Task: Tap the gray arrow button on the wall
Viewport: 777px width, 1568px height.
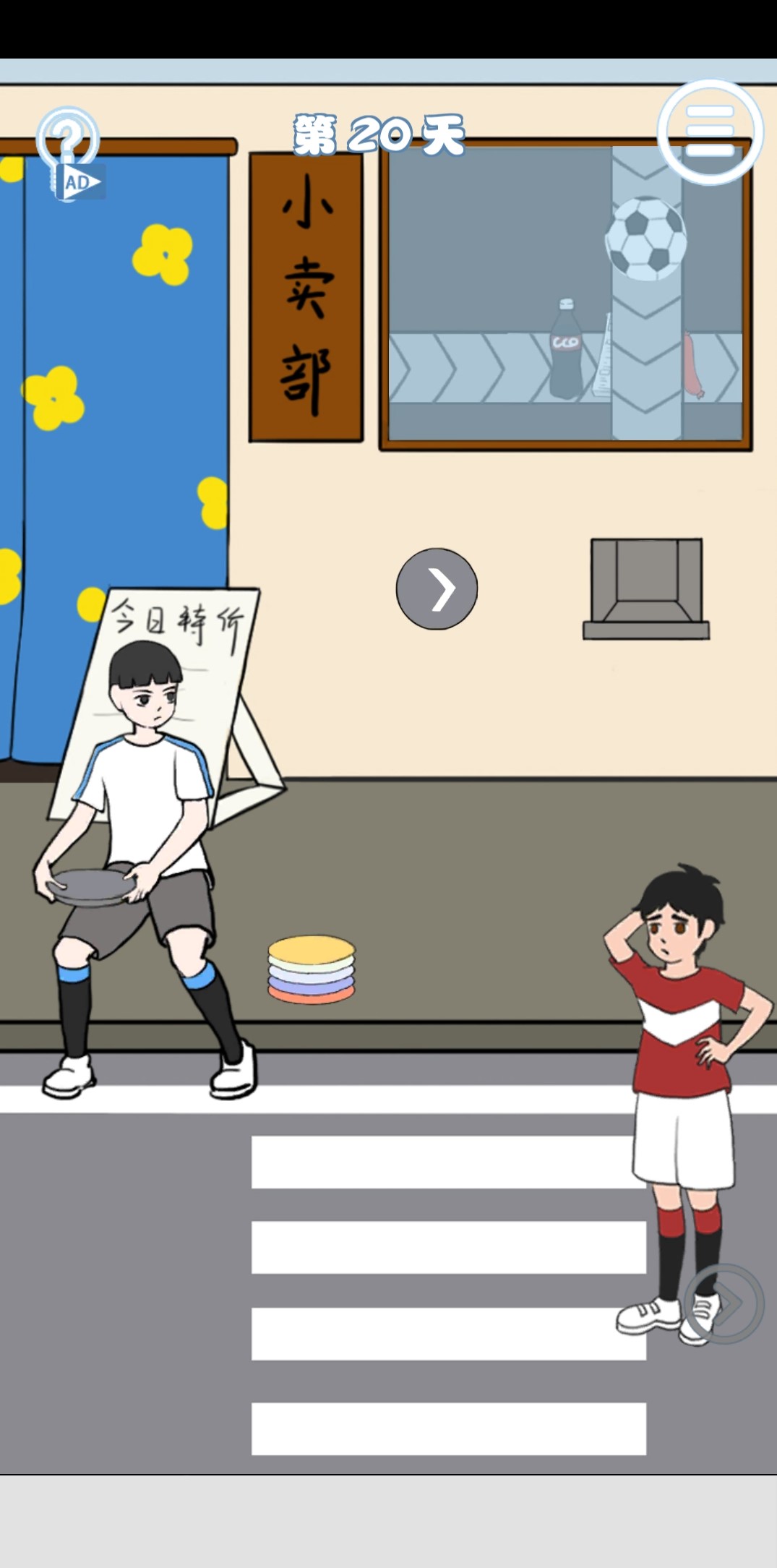Action: tap(437, 588)
